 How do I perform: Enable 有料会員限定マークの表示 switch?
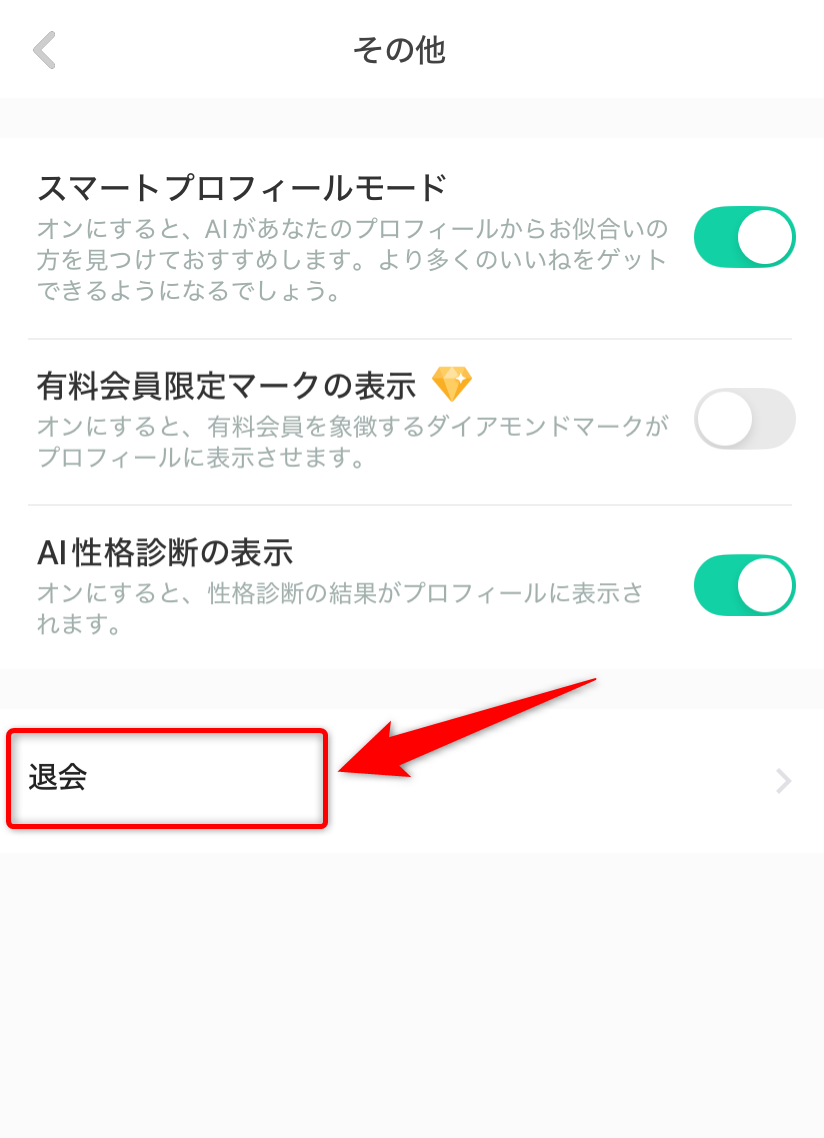(744, 419)
